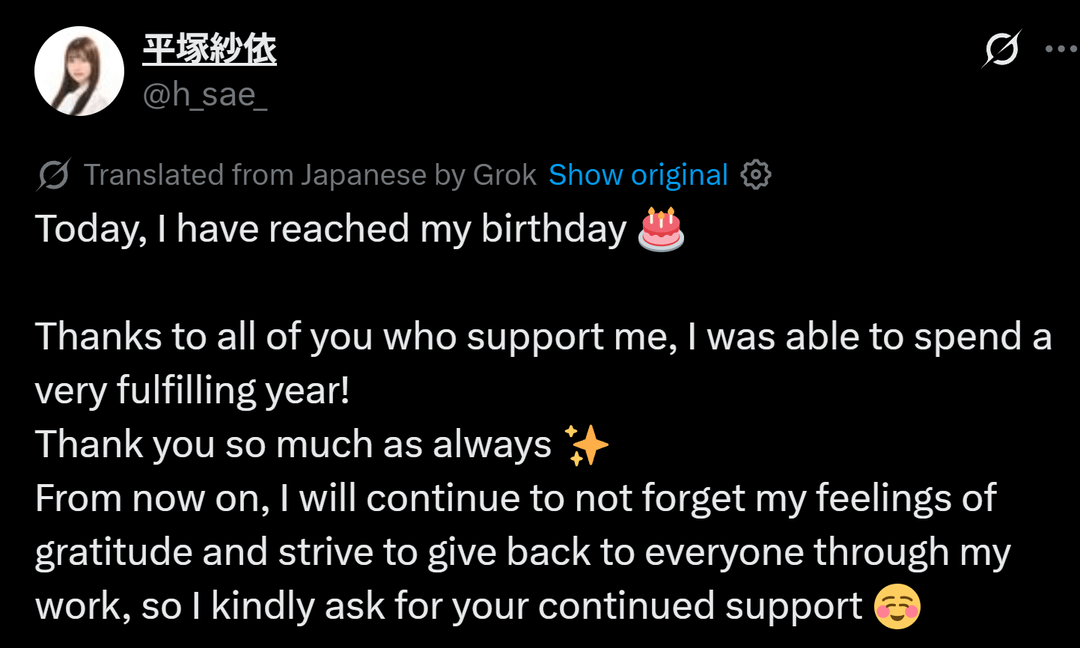The height and width of the screenshot is (648, 1080).
Task: Open the profile picture of 平塚紗依
Action: pyautogui.click(x=79, y=71)
